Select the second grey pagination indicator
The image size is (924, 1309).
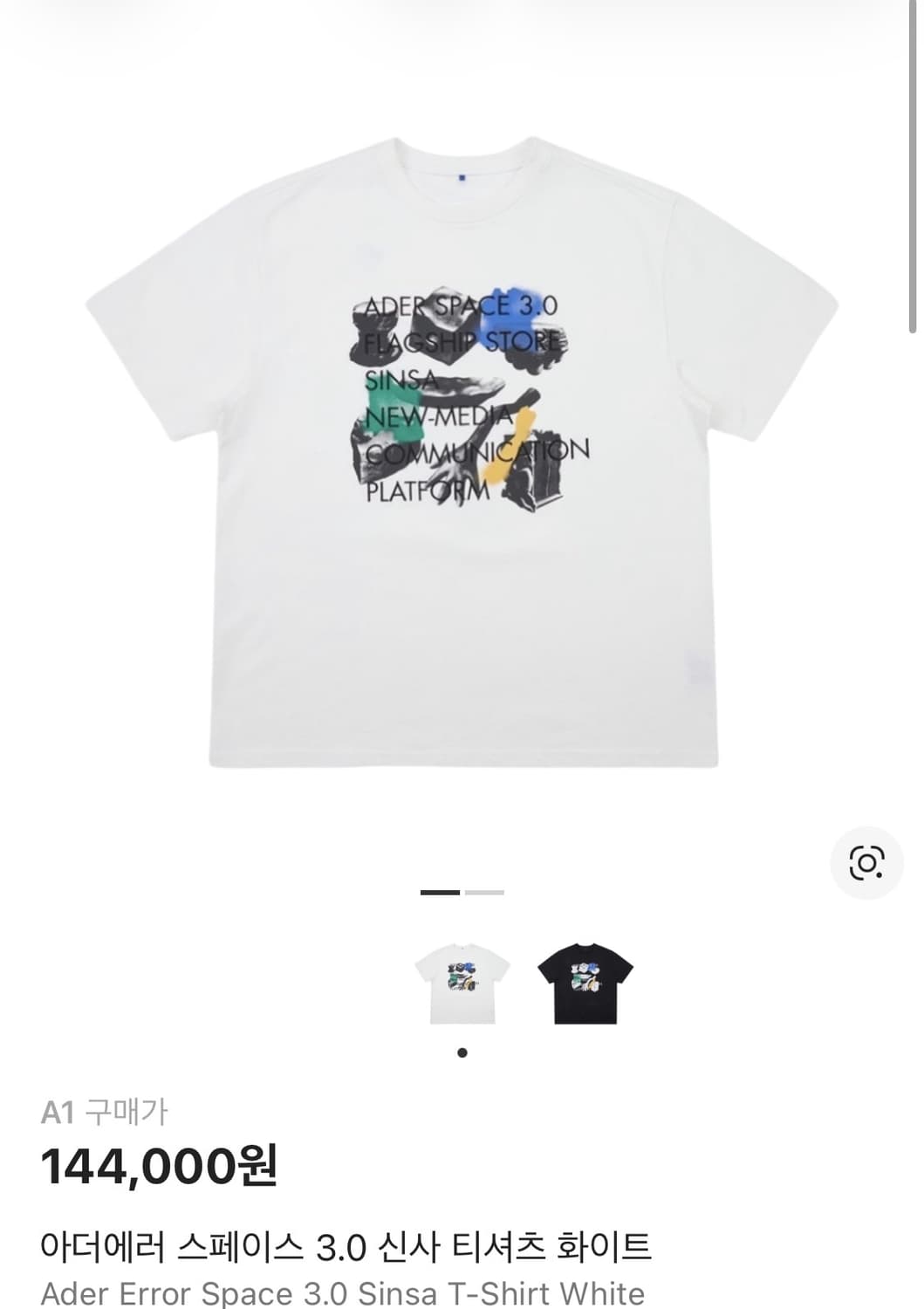[485, 894]
